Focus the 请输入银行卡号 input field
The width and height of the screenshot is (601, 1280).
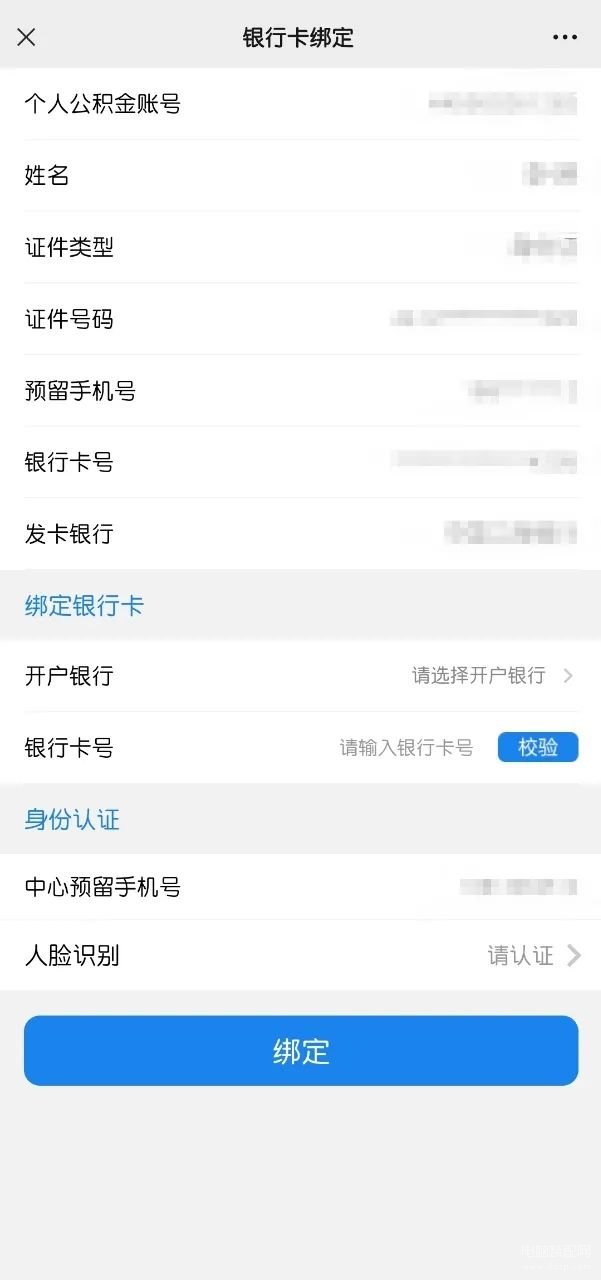(406, 748)
